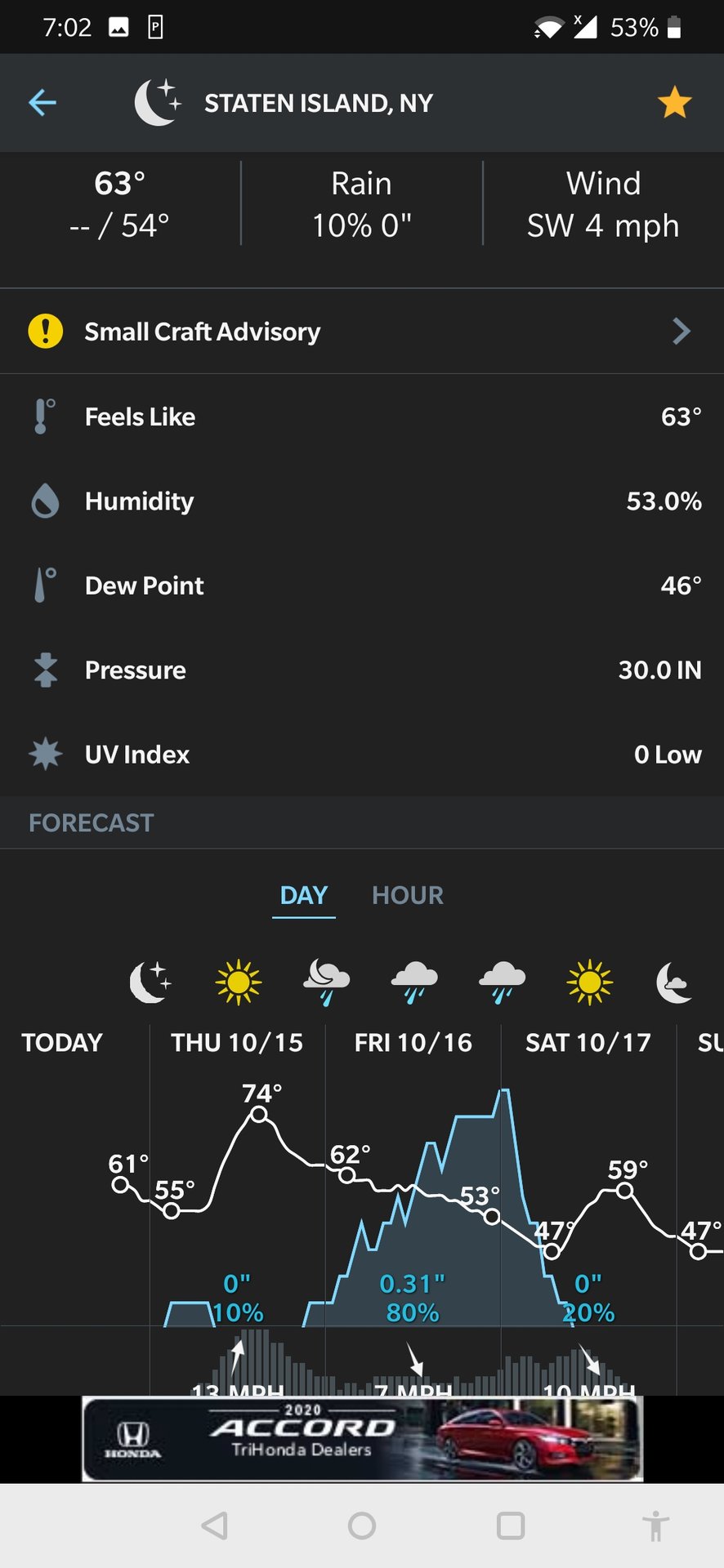Toggle the favorite star for Staten Island

(674, 103)
